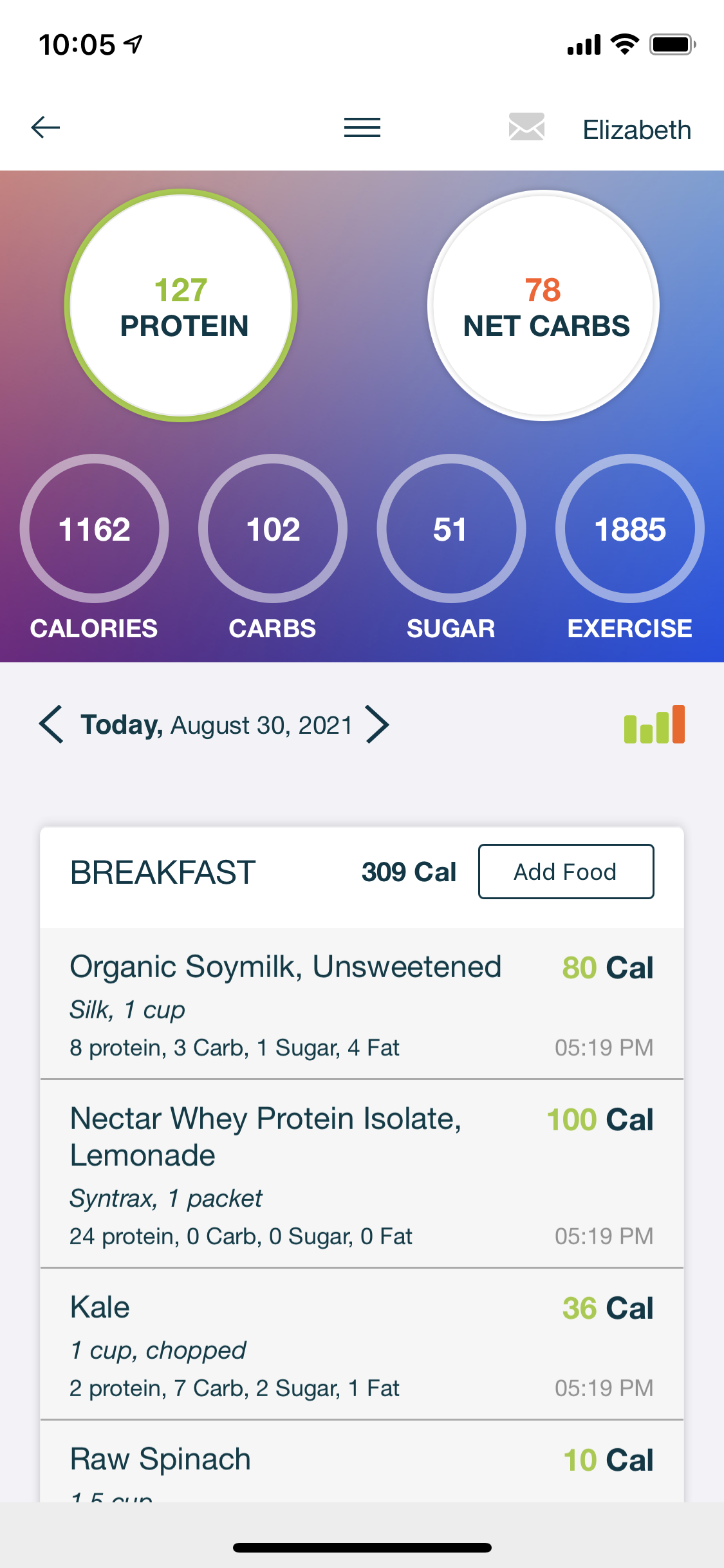
Task: Open the Organic Soymilk, Unsweetened entry
Action: [362, 1003]
